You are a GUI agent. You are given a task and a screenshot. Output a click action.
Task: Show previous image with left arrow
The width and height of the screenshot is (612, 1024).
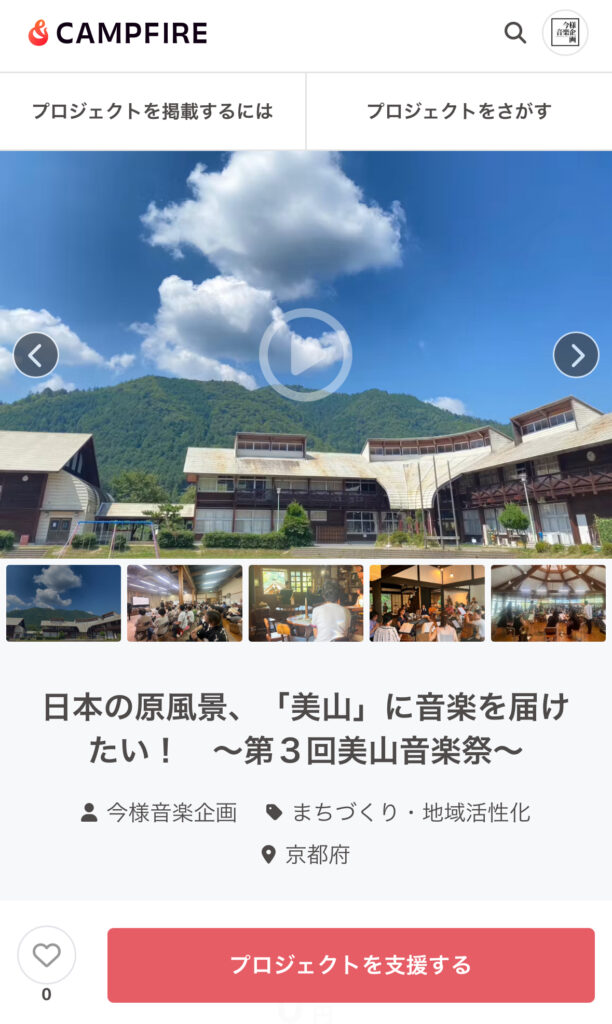(36, 355)
